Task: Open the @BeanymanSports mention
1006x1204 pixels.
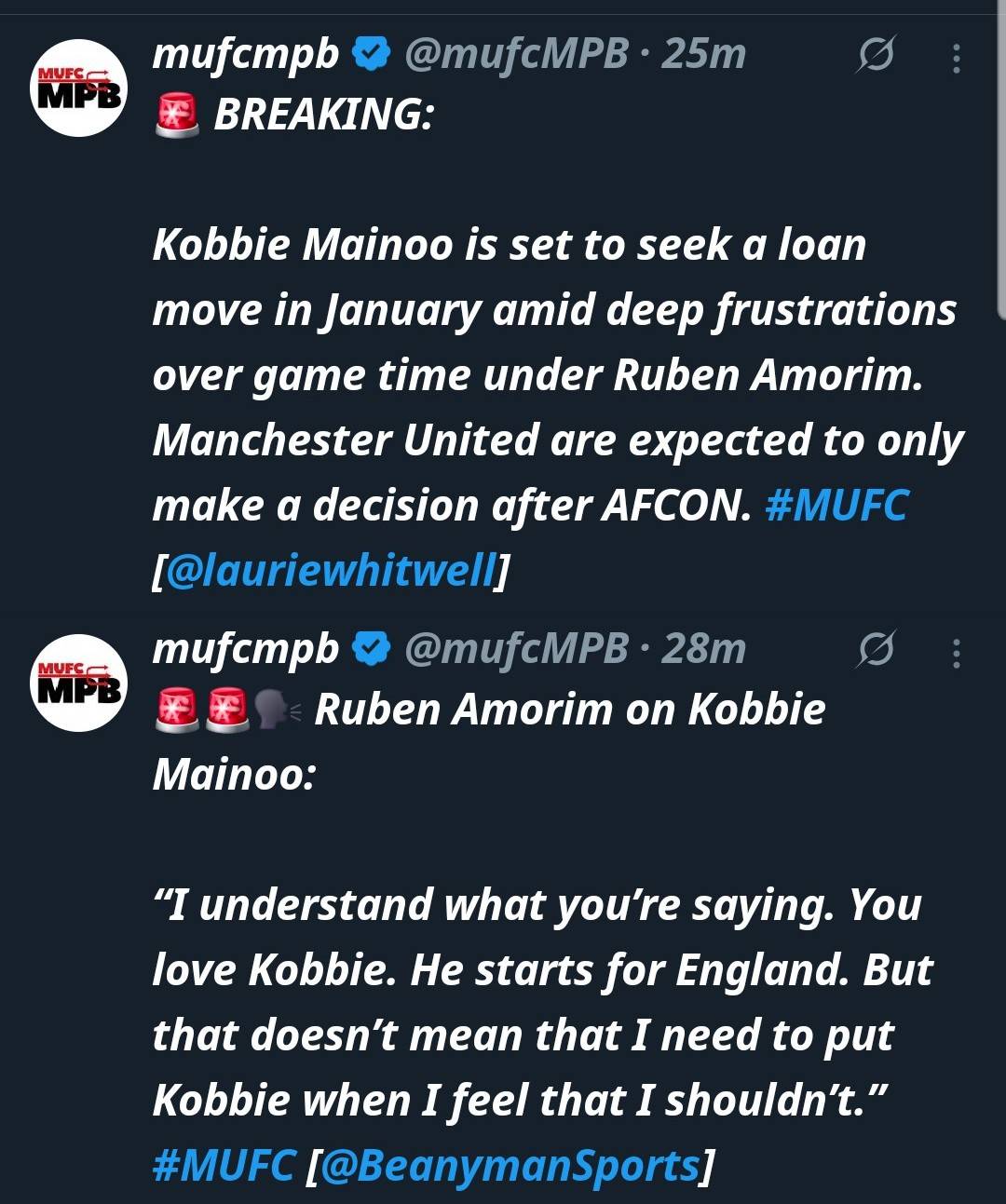Action: coord(510,1165)
